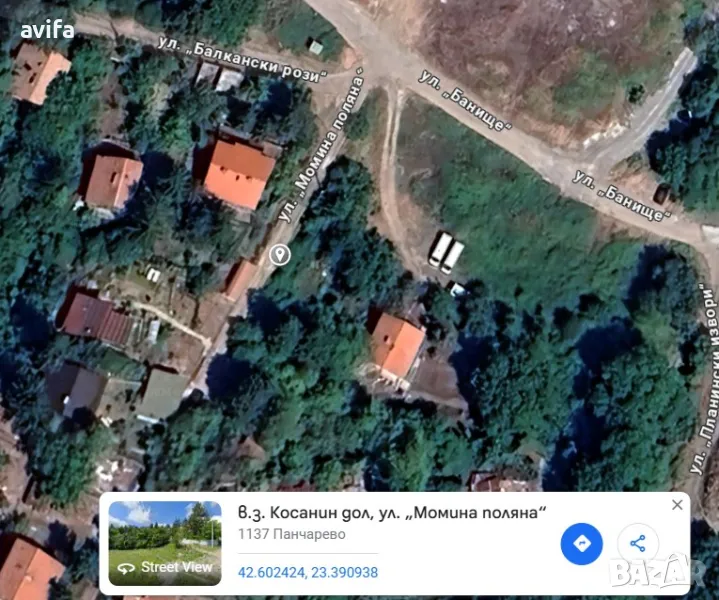Share this location
Image resolution: width=719 pixels, height=600 pixels.
pyautogui.click(x=638, y=544)
